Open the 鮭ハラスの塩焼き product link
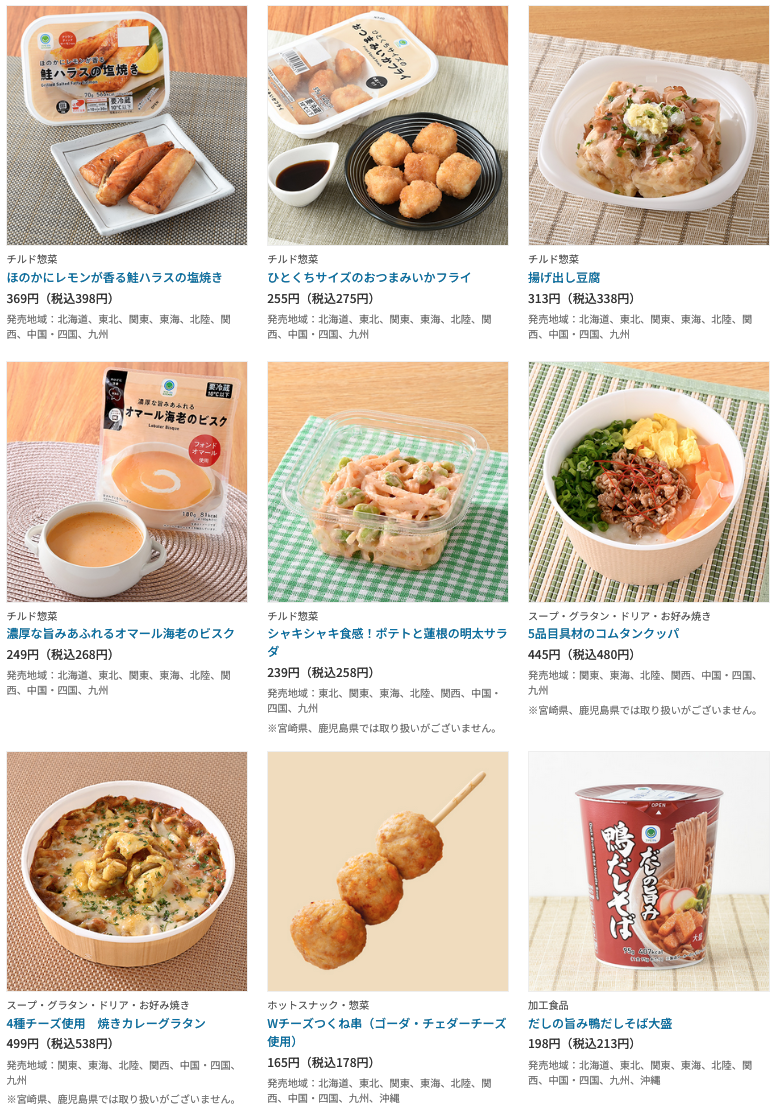776x1112 pixels. tap(115, 277)
